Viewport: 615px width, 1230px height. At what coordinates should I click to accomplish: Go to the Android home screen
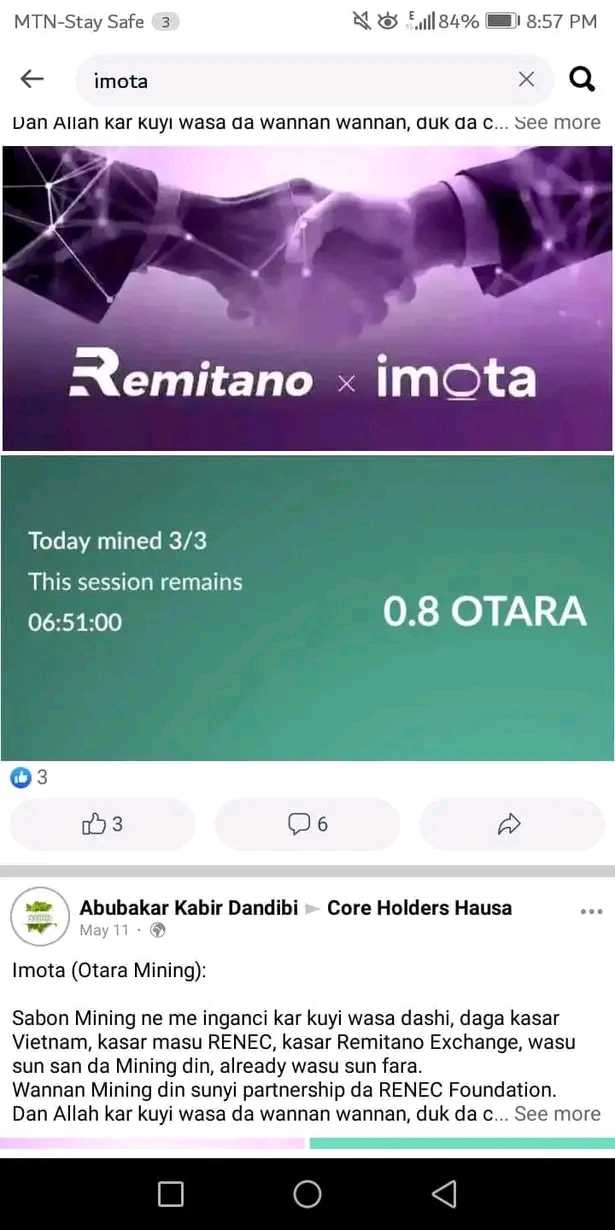coord(307,1193)
